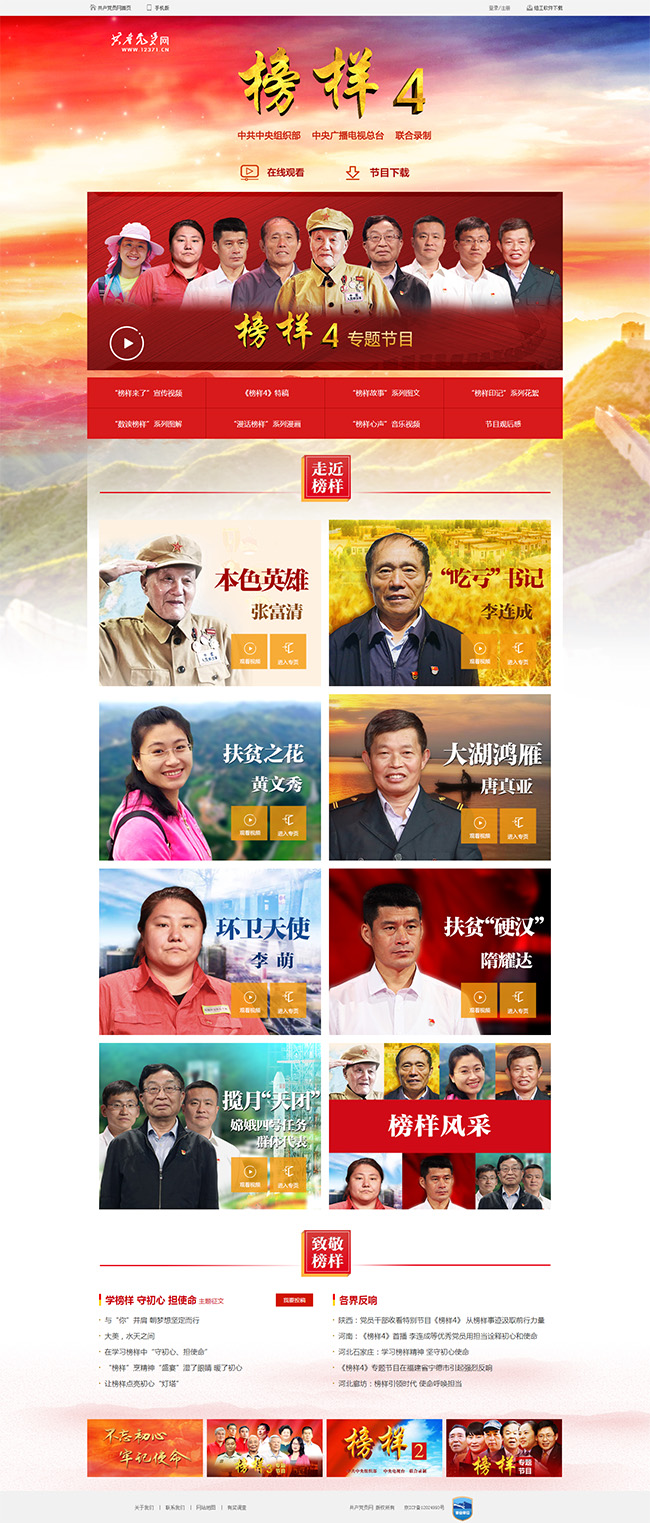Open 节目观后感
650x1523 pixels.
(x=503, y=423)
